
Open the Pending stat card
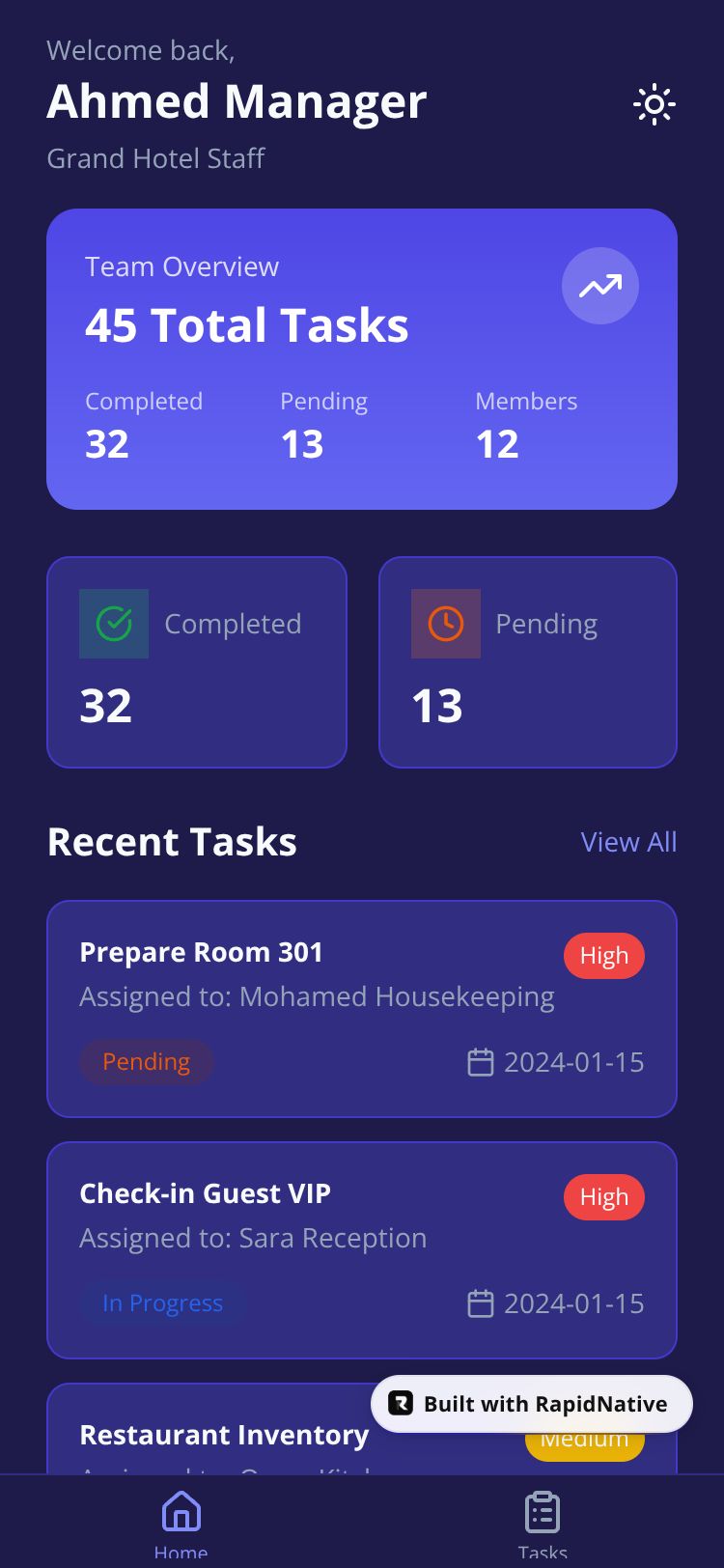click(x=528, y=662)
